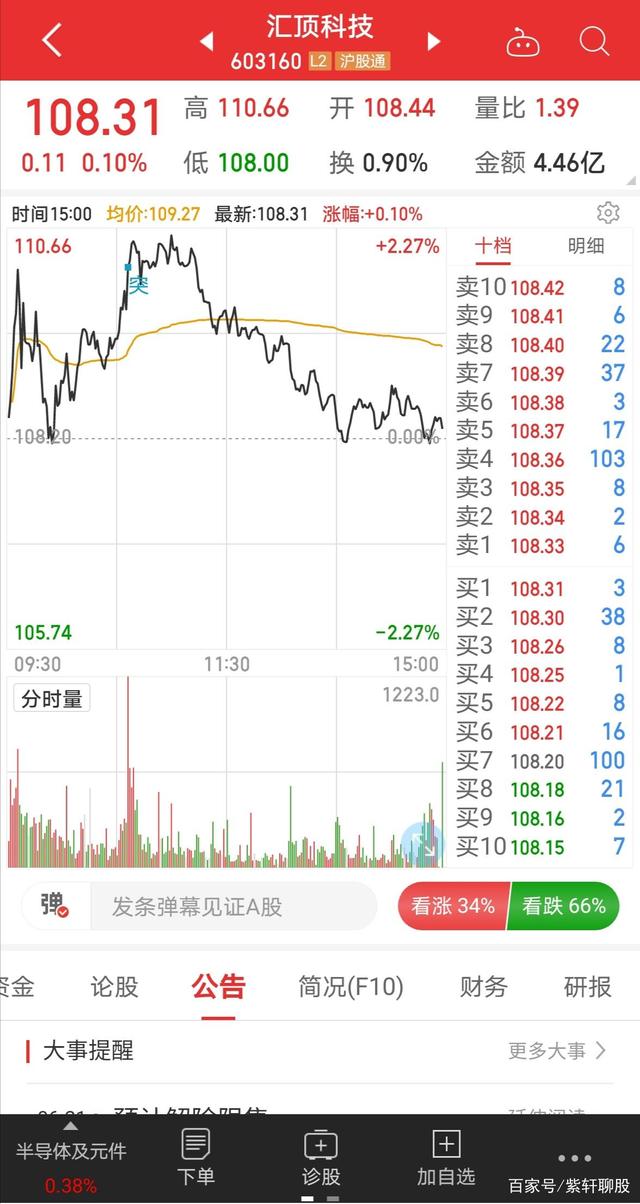The height and width of the screenshot is (1204, 640).
Task: Open the 研报 tab
Action: coord(588,987)
